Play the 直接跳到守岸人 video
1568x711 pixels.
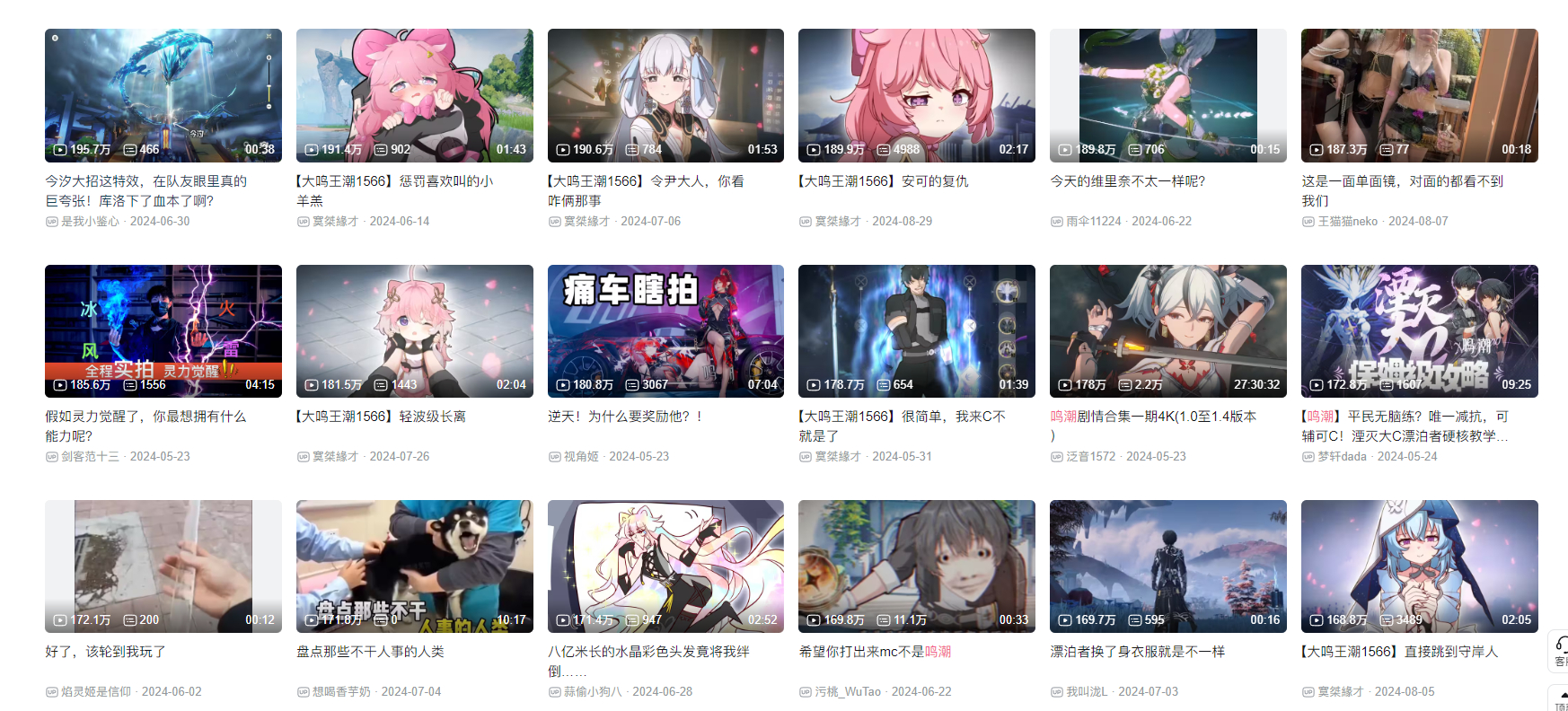point(1419,566)
